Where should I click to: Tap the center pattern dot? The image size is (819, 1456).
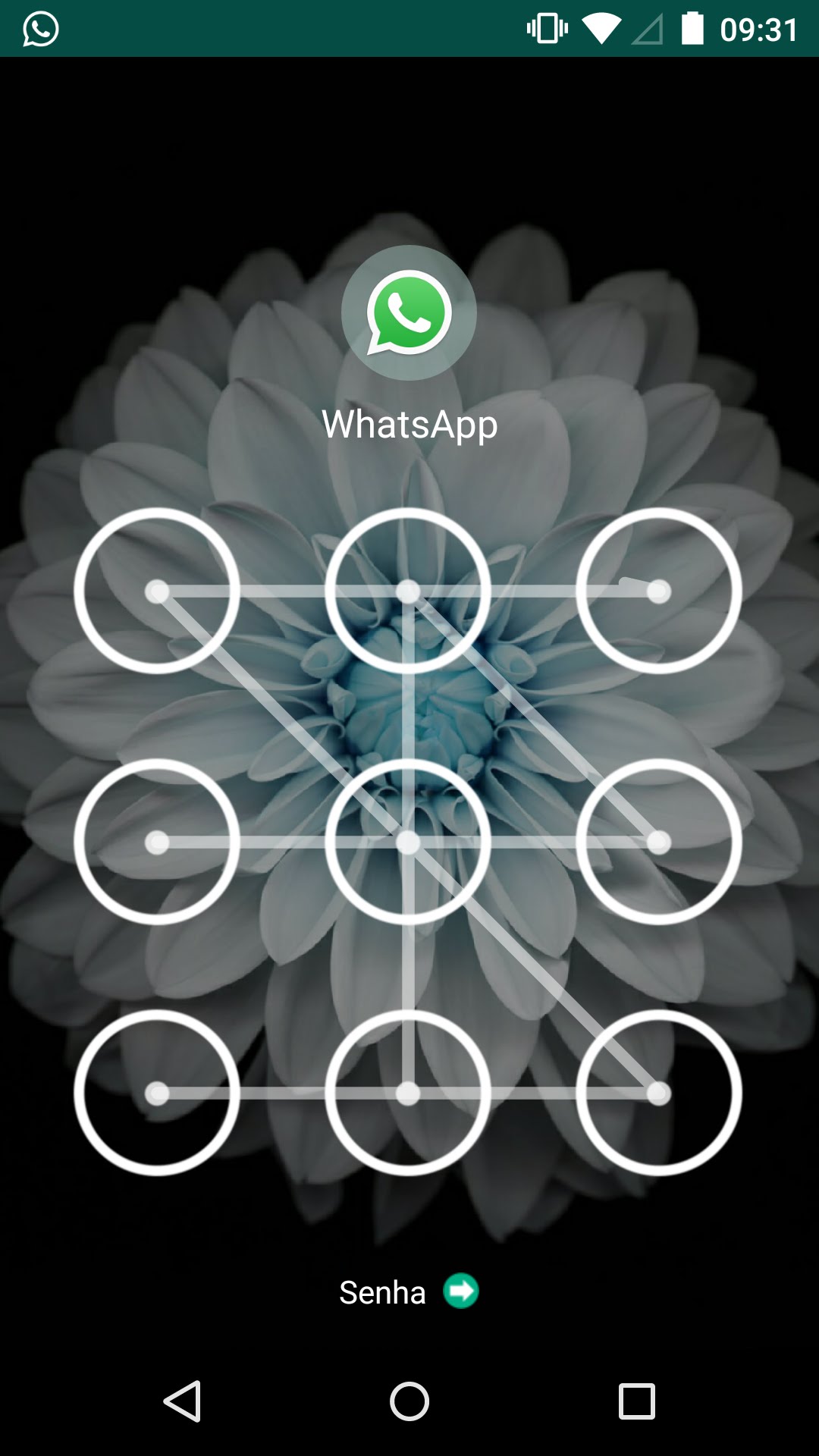pos(408,842)
